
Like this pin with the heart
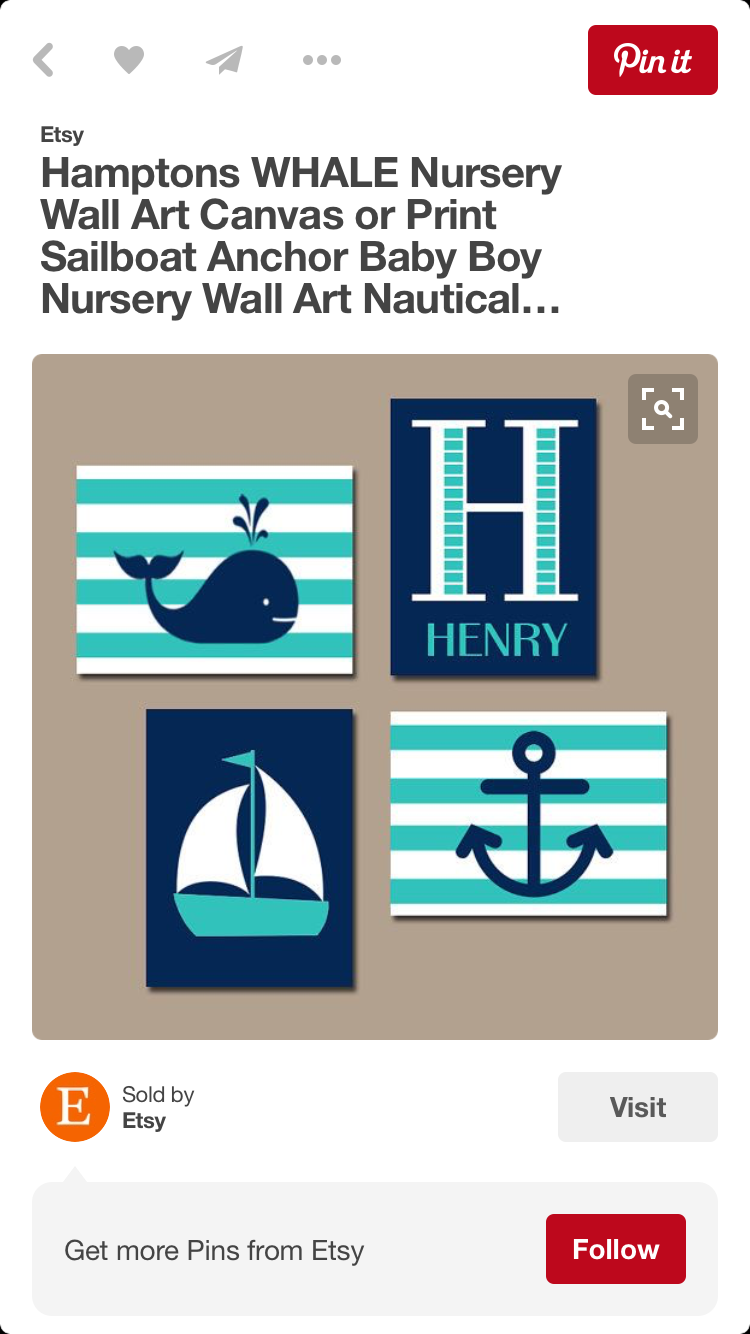point(128,60)
